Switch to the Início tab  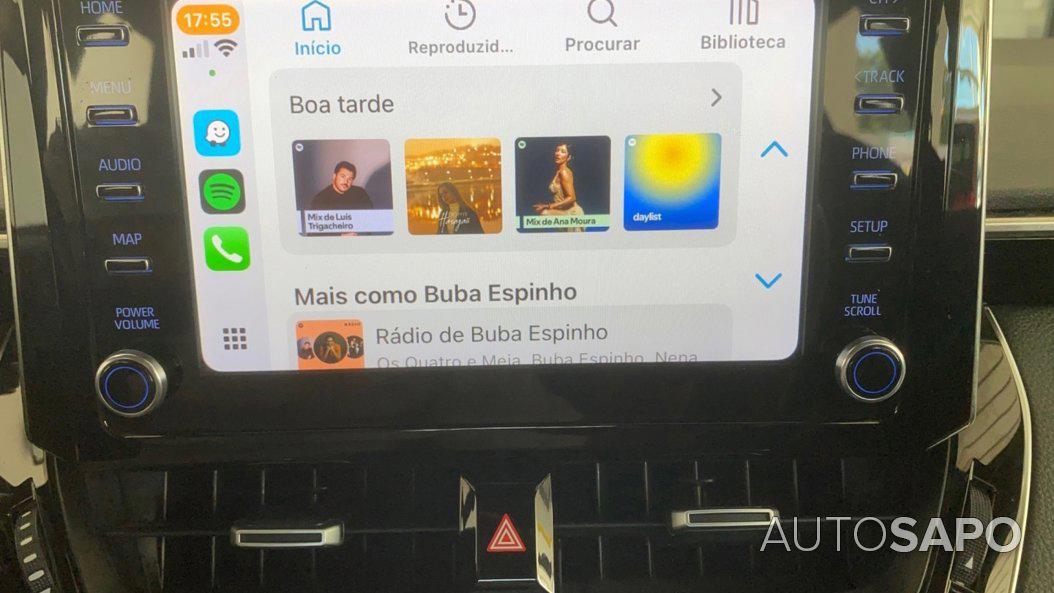point(317,29)
